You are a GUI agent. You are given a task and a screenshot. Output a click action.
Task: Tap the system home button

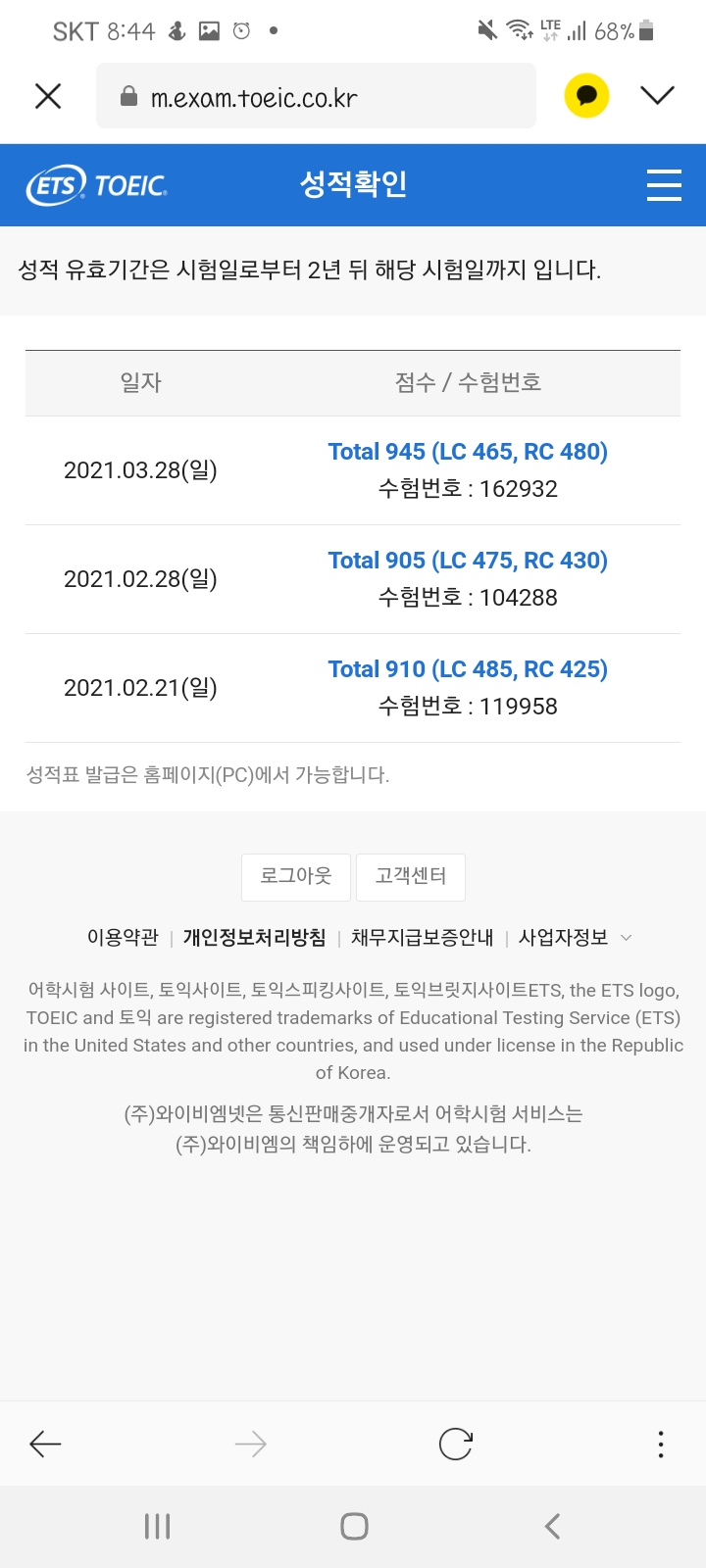(354, 1526)
